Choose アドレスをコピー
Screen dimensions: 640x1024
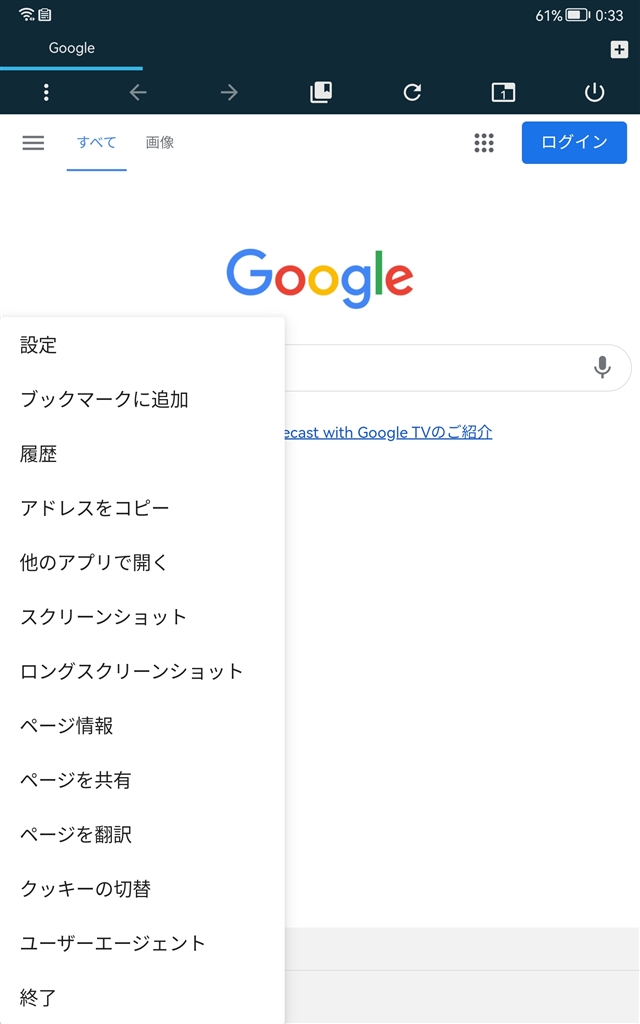(95, 508)
